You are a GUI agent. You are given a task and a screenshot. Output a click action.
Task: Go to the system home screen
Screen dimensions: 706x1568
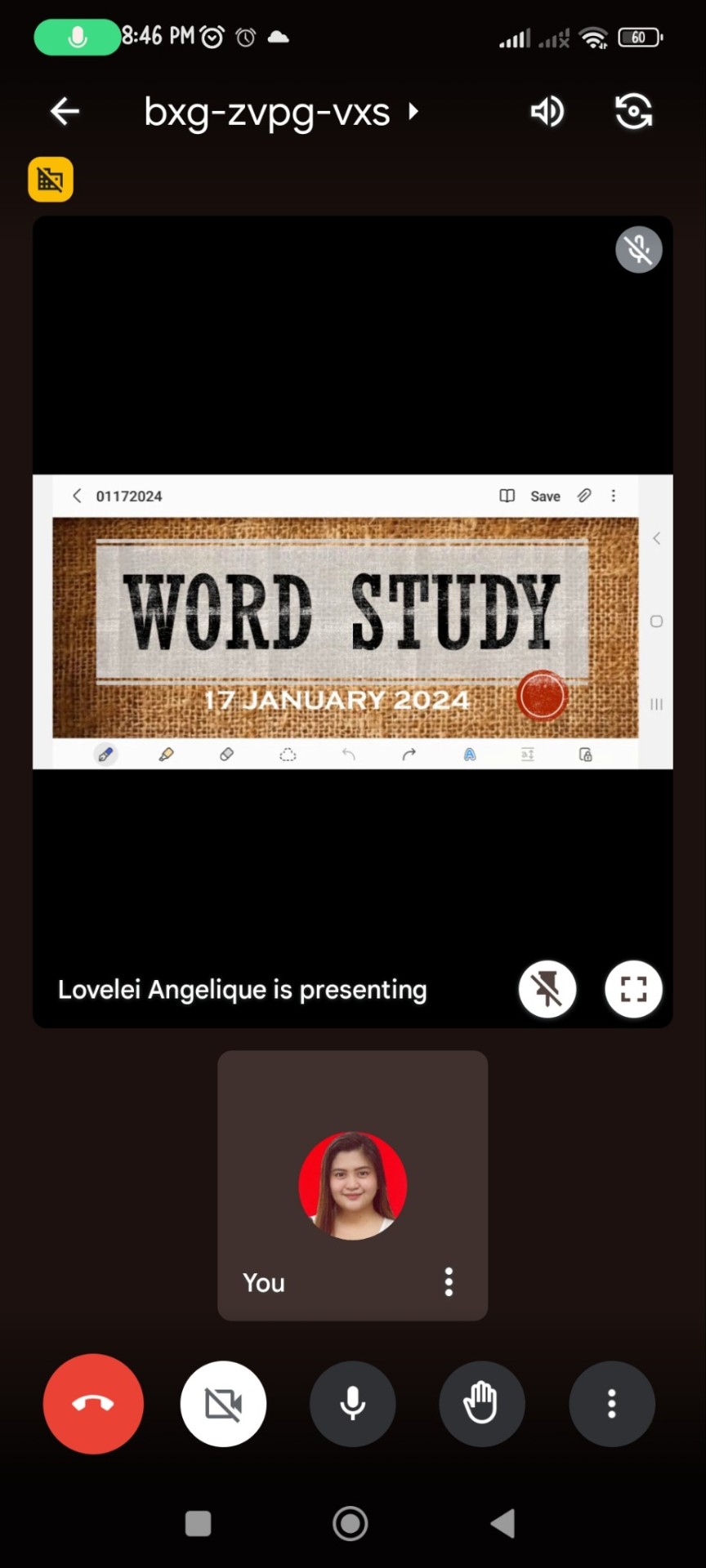pyautogui.click(x=351, y=1523)
